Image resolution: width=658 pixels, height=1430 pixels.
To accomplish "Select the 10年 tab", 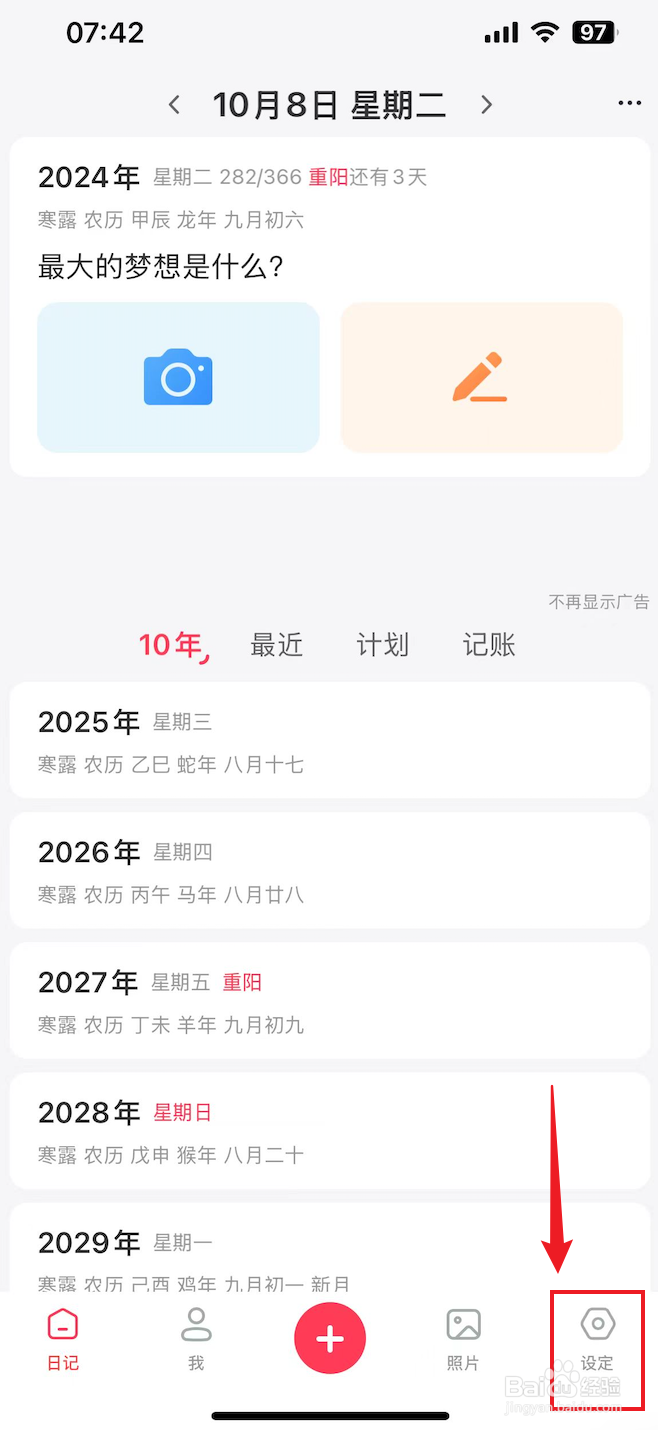I will point(172,645).
